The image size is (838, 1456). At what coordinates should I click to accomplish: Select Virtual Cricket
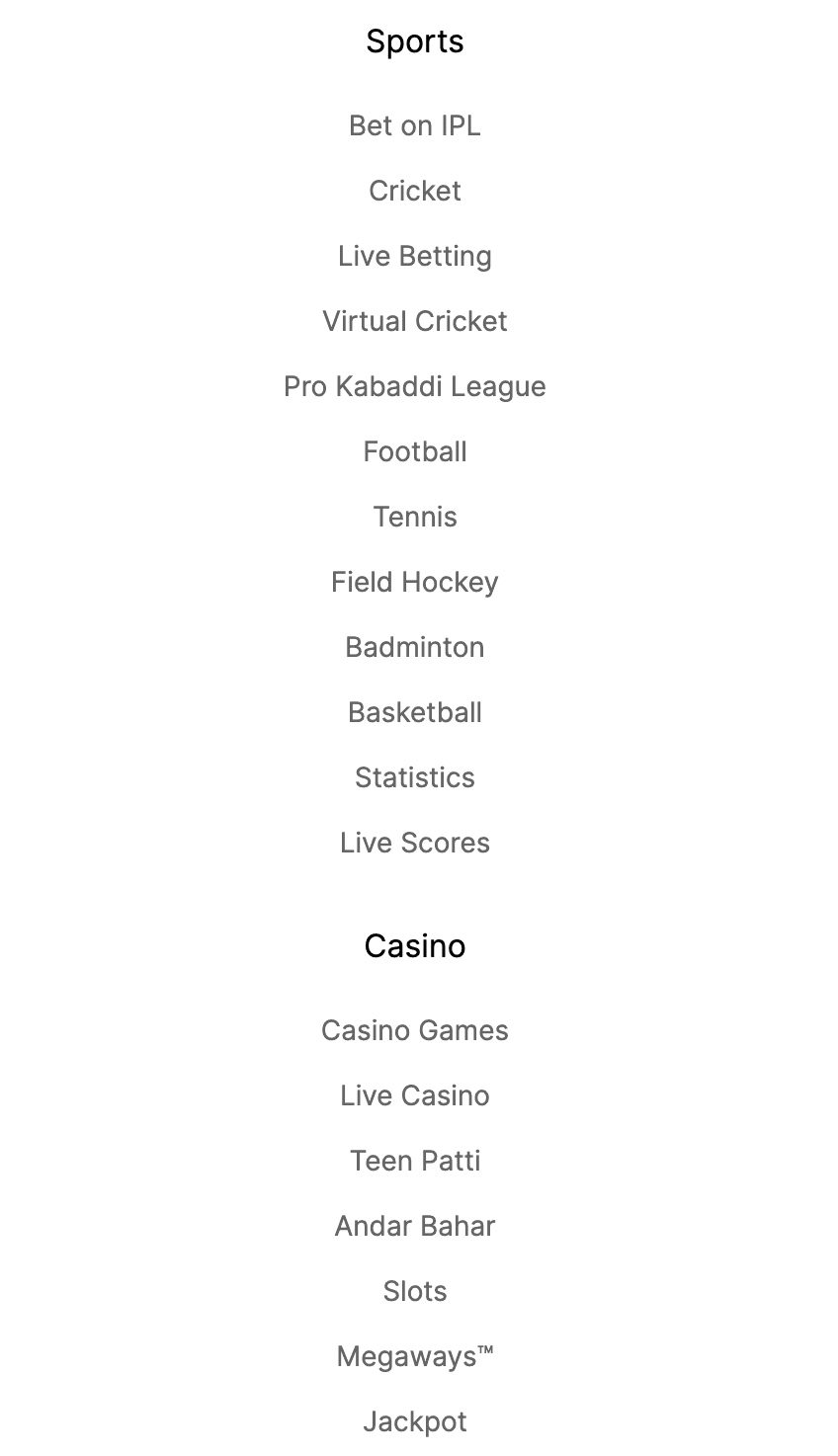click(x=414, y=321)
